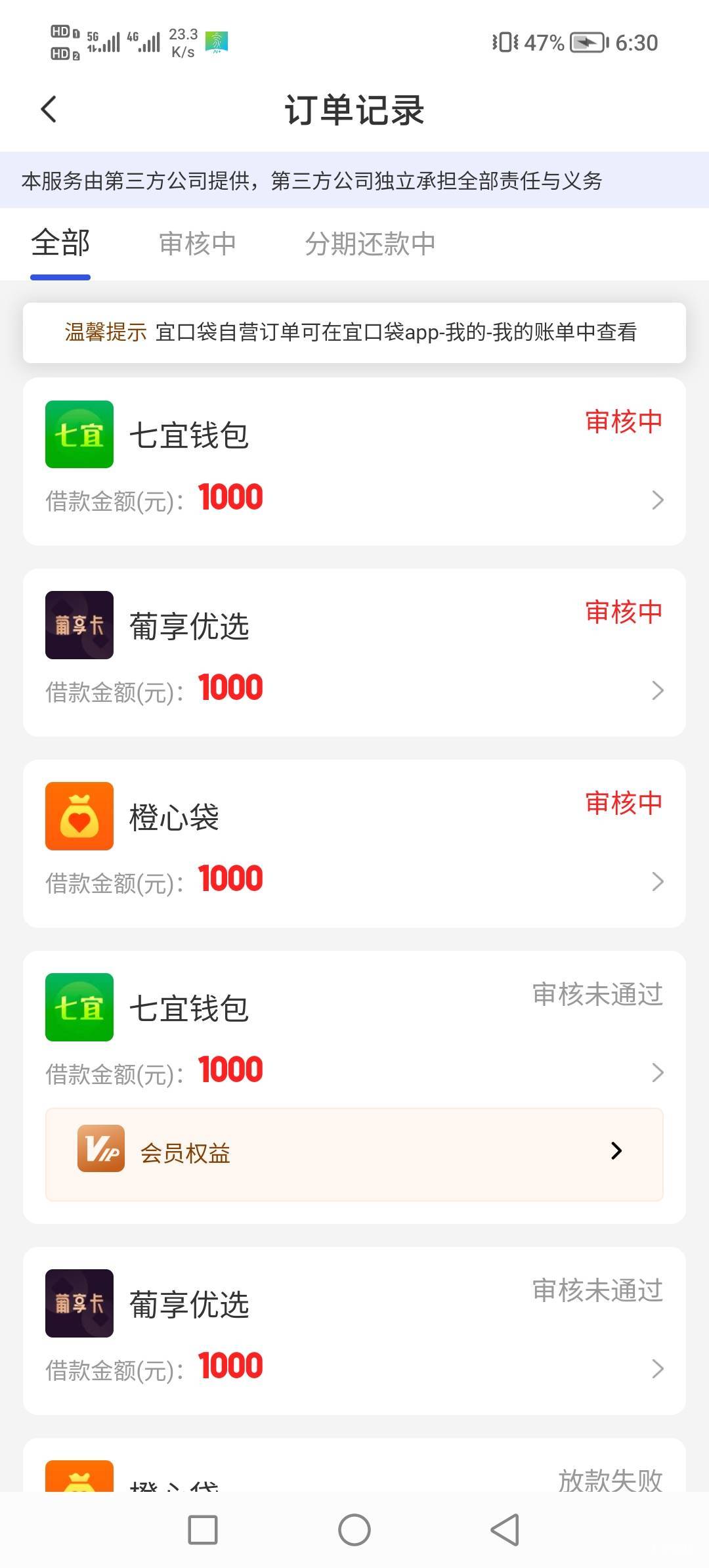Screen dimensions: 709x1568
Task: Open the 会员权益 VIP banner
Action: pyautogui.click(x=354, y=1154)
